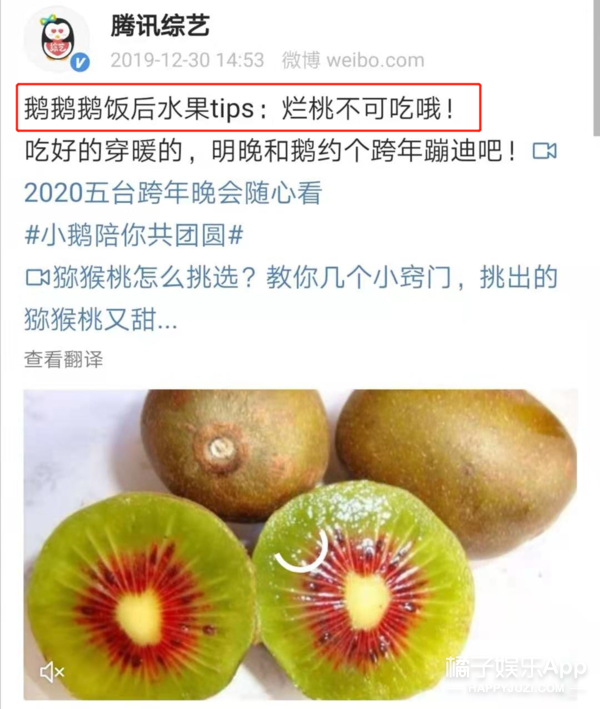This screenshot has width=600, height=709.
Task: Open hashtag #小鹅陪你共团圆#
Action: click(x=135, y=235)
